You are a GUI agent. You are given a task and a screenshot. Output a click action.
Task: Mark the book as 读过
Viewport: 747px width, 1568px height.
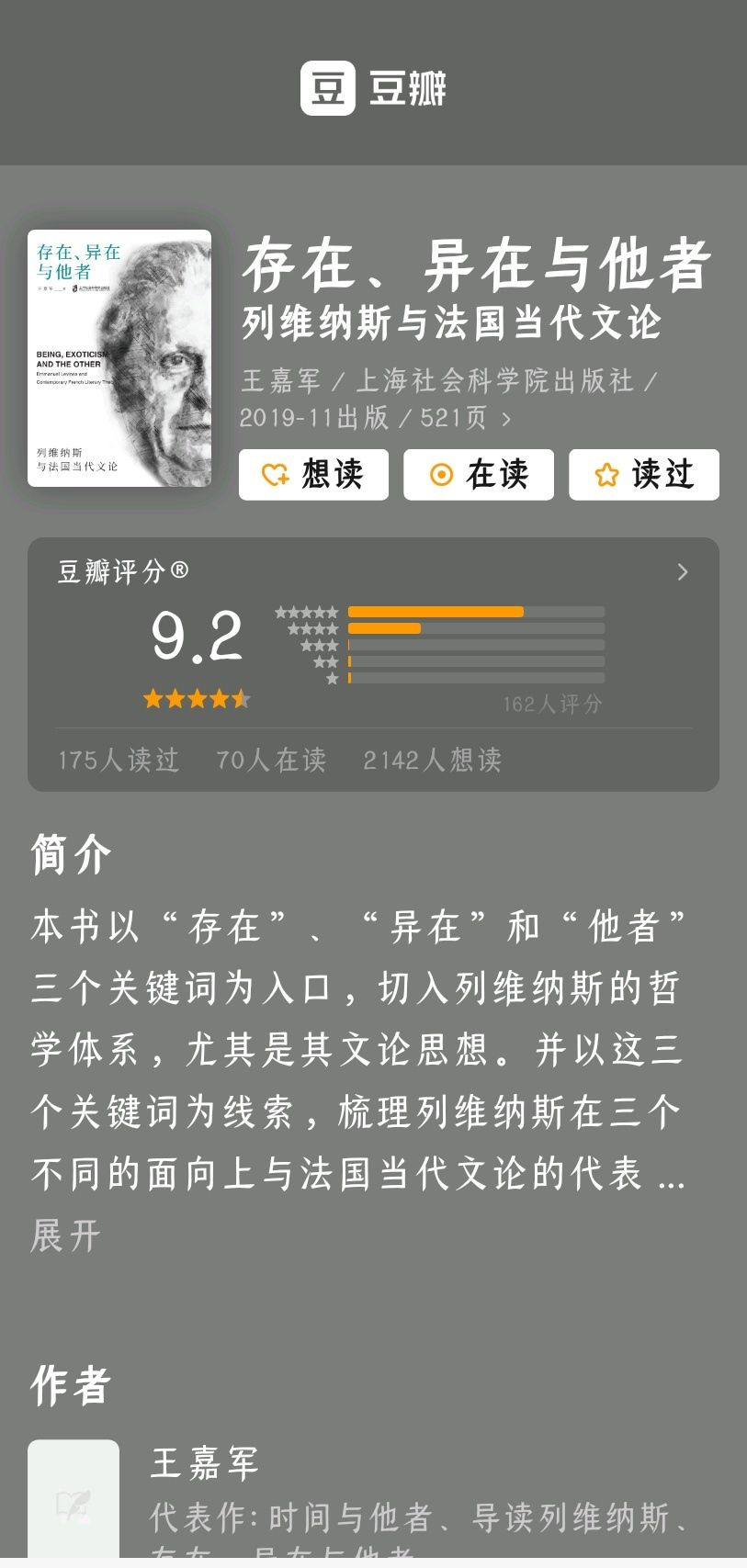tap(644, 474)
